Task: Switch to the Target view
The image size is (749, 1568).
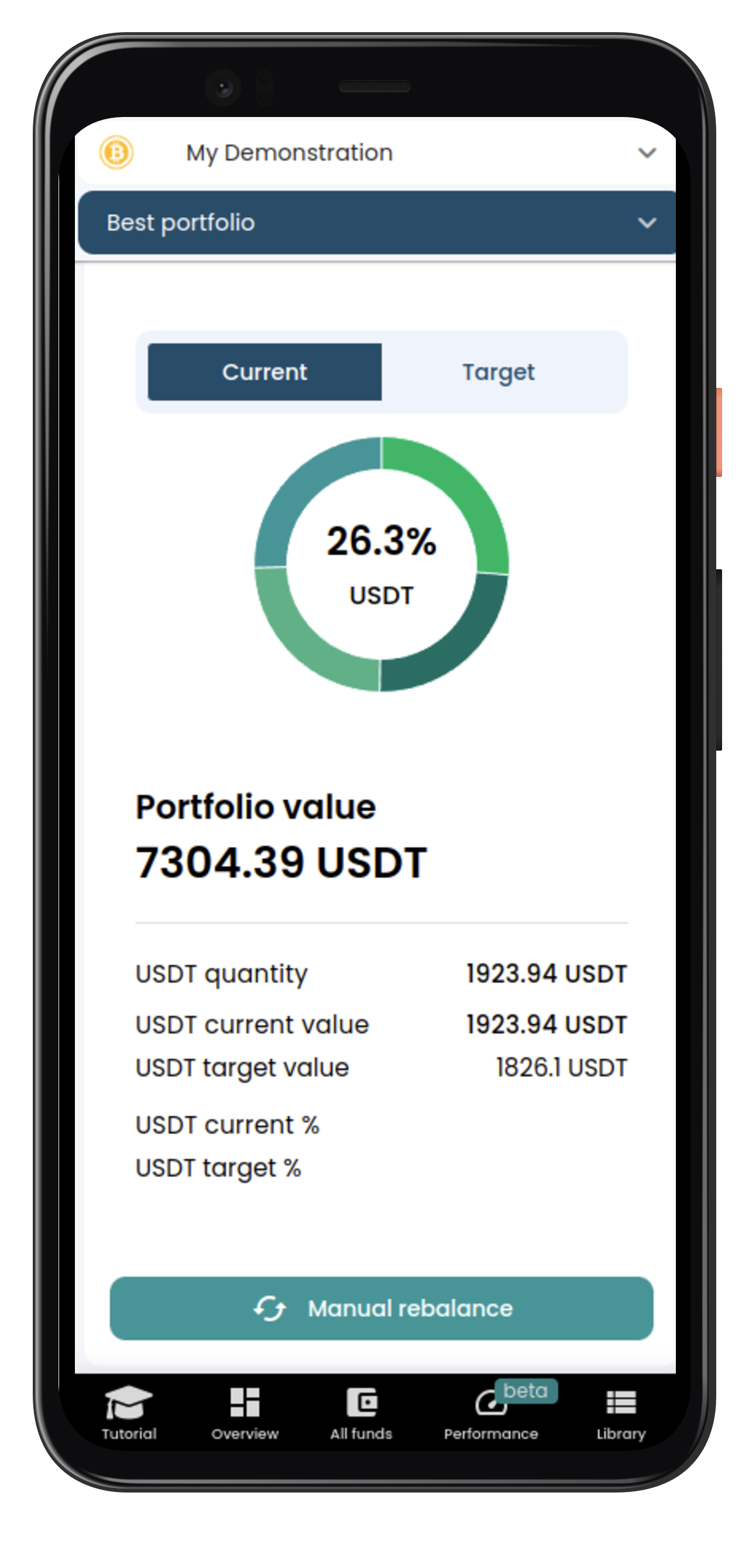Action: click(x=498, y=372)
